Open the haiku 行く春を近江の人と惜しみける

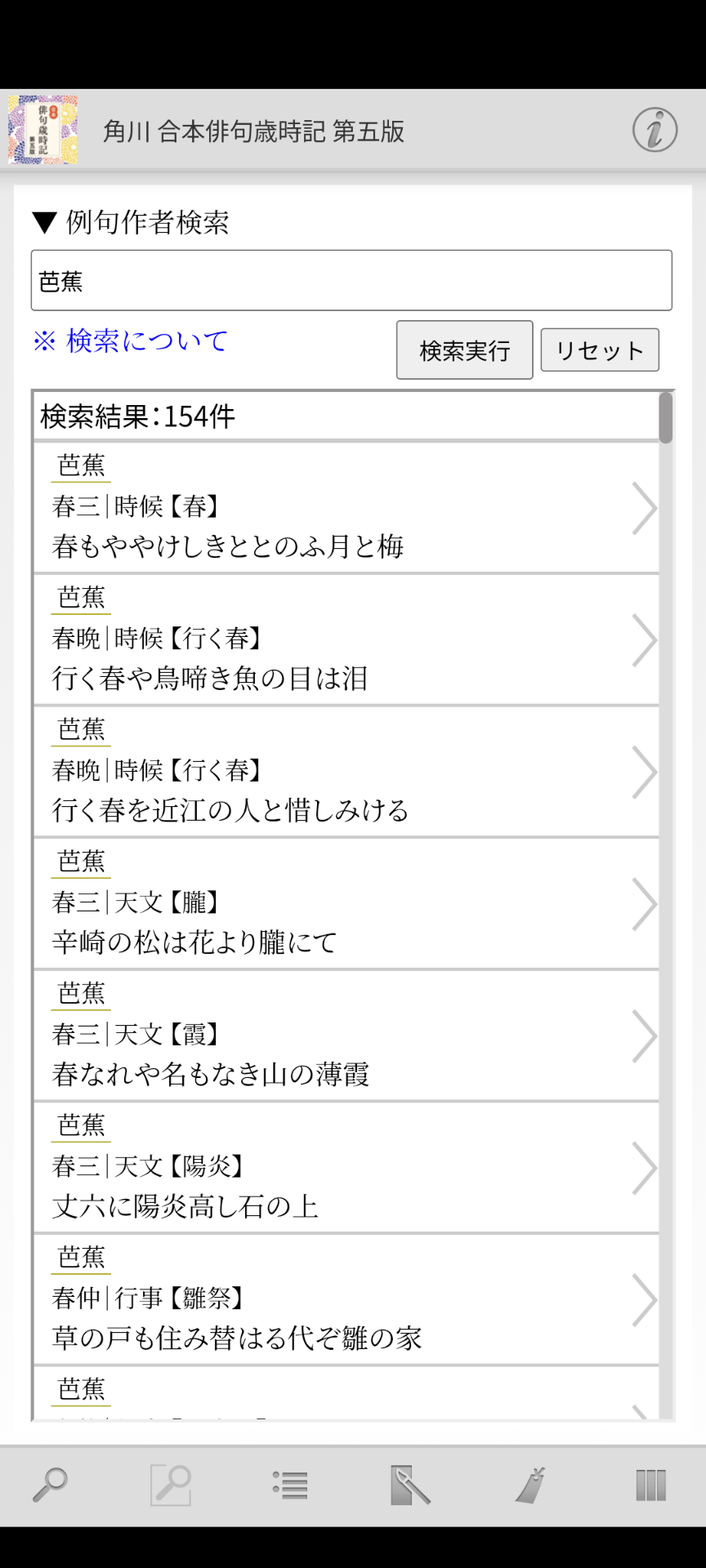[346, 772]
